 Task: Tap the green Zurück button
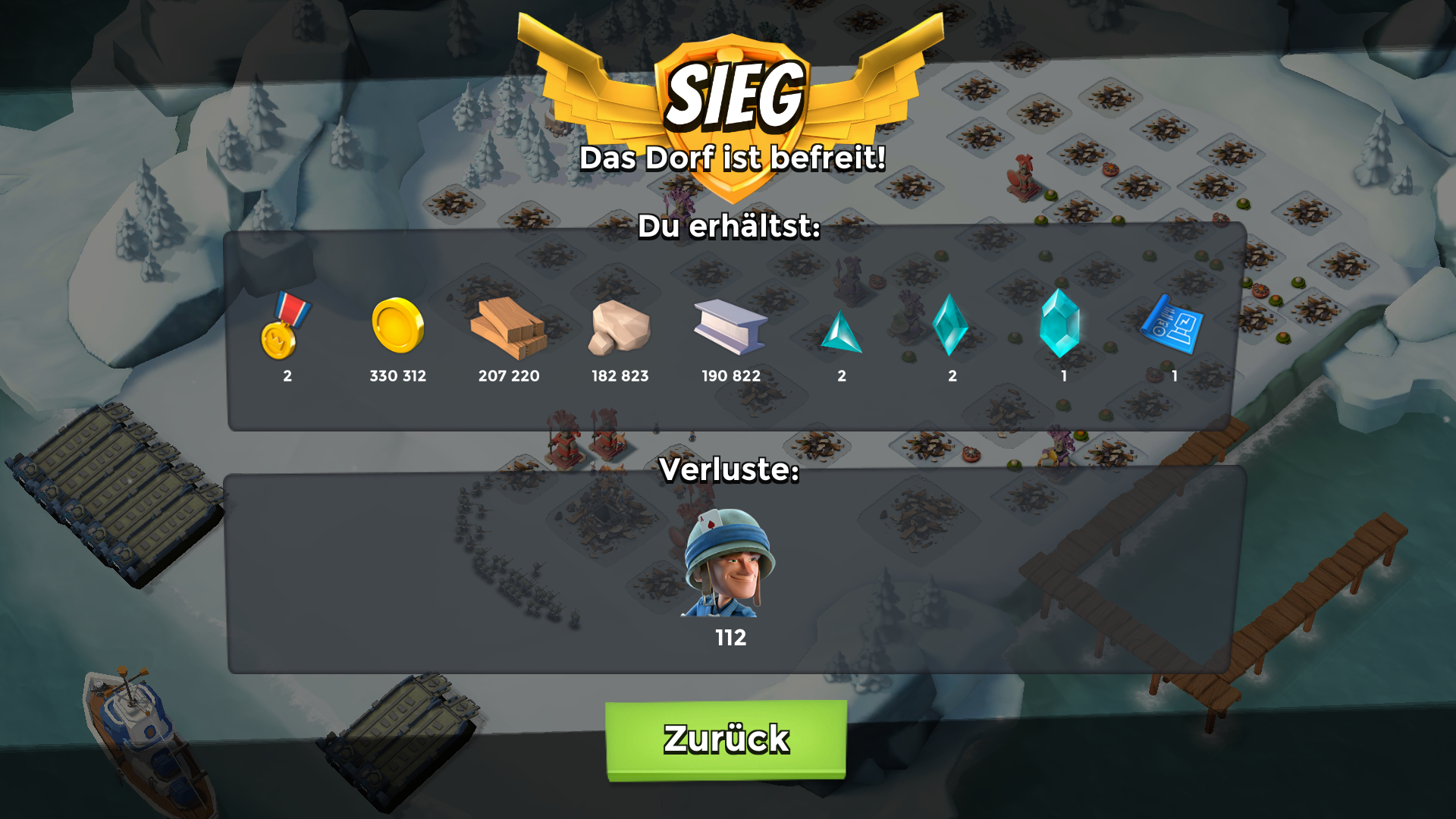coord(726,739)
